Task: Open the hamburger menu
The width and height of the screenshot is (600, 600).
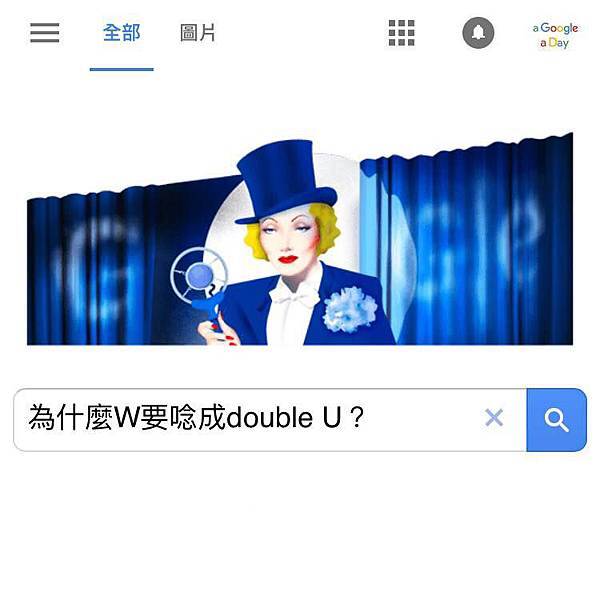Action: click(x=44, y=33)
